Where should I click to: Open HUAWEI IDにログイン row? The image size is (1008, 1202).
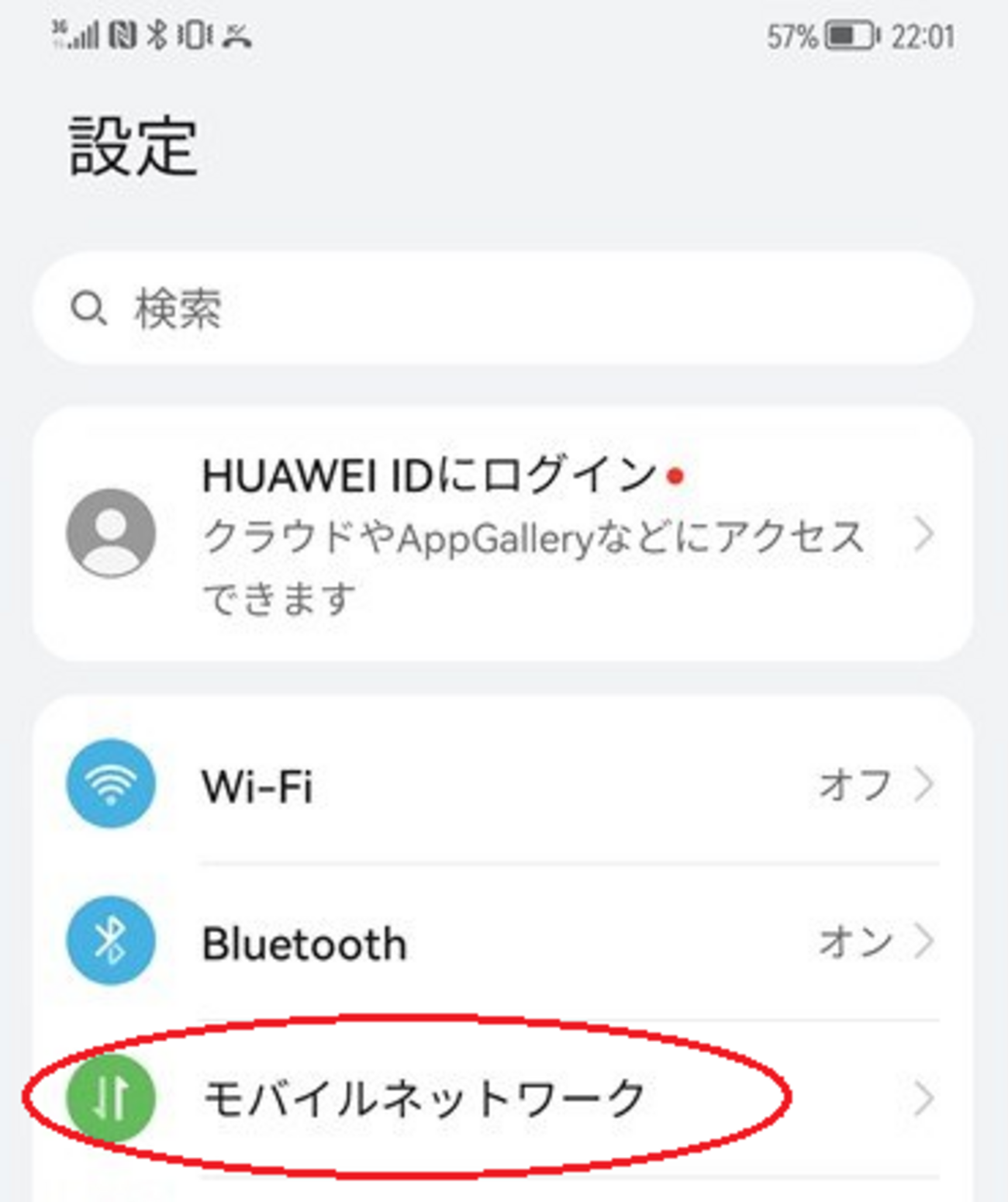point(502,534)
